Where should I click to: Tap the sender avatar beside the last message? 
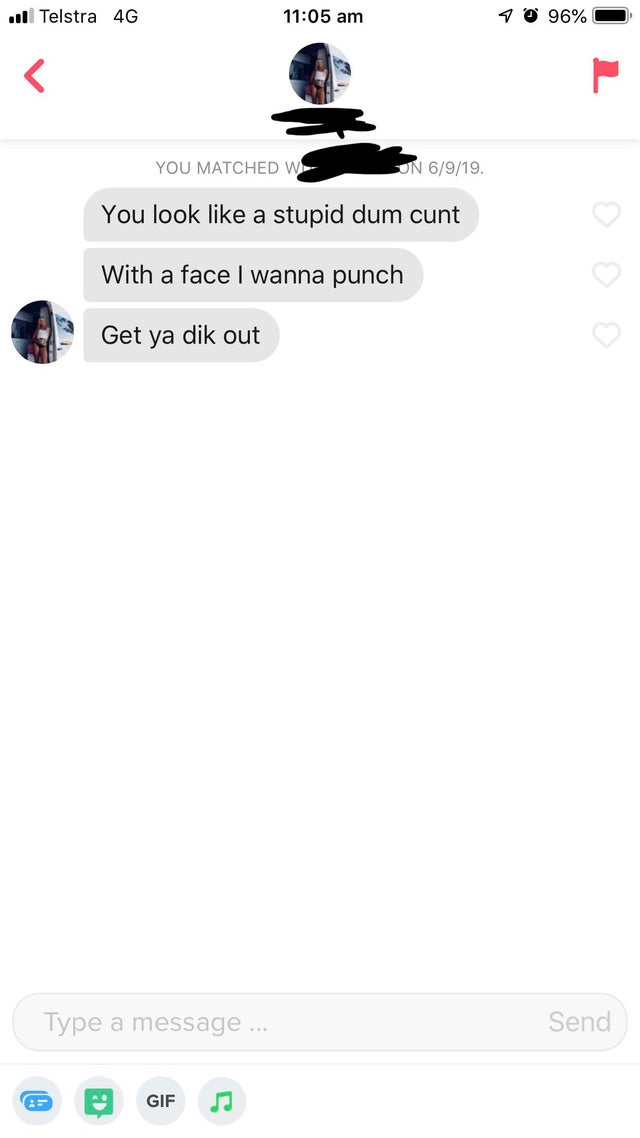tap(42, 332)
